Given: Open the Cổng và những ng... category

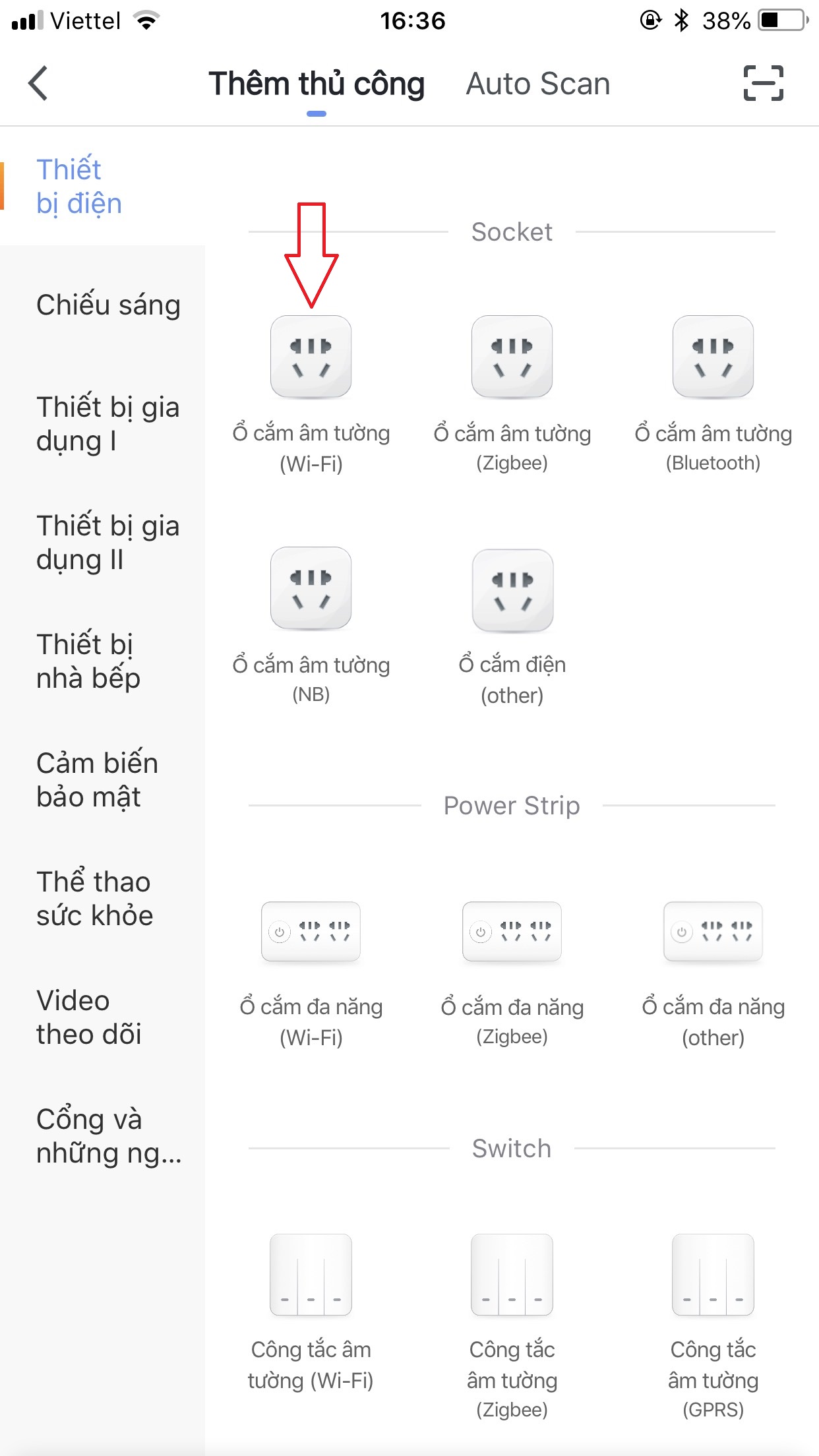Looking at the screenshot, I should (x=109, y=1136).
